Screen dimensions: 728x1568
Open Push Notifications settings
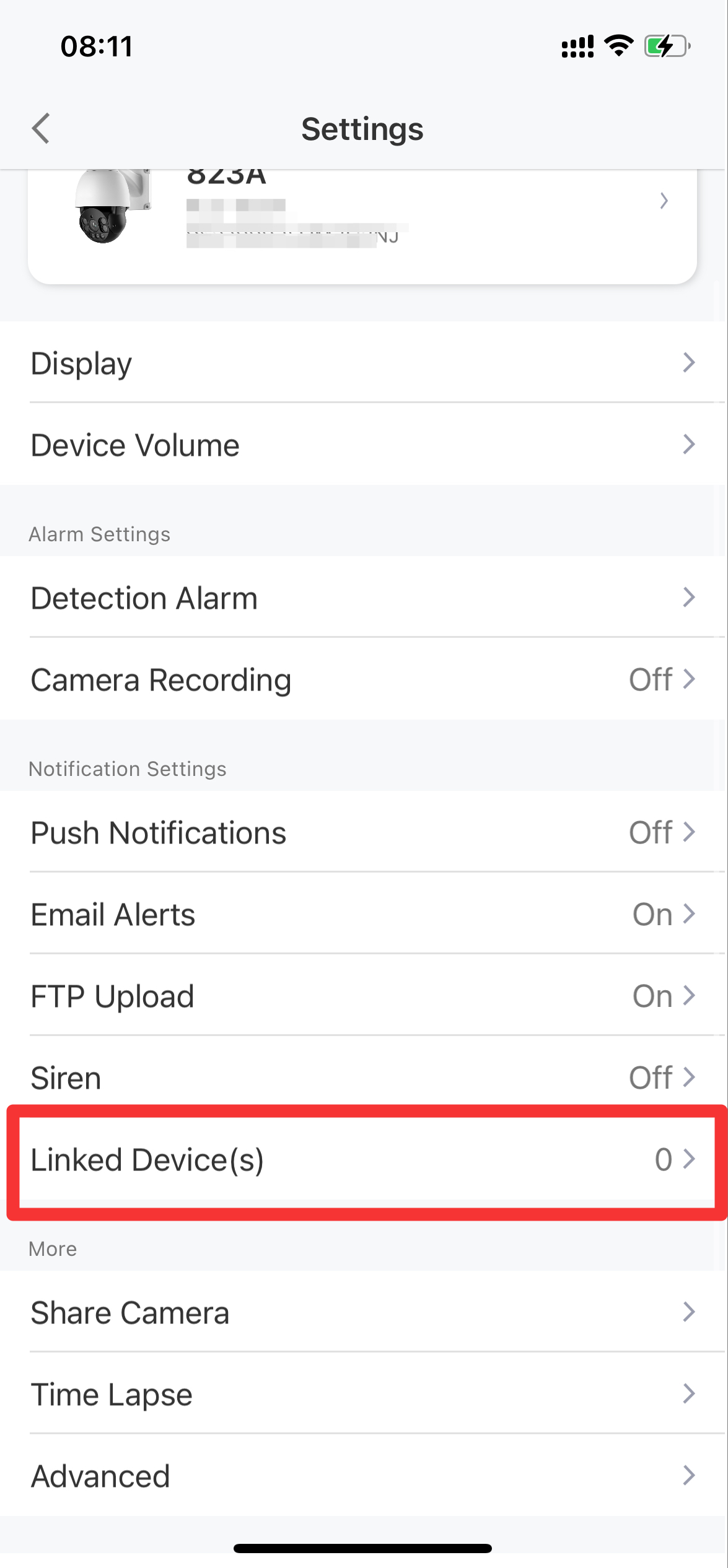tap(364, 832)
